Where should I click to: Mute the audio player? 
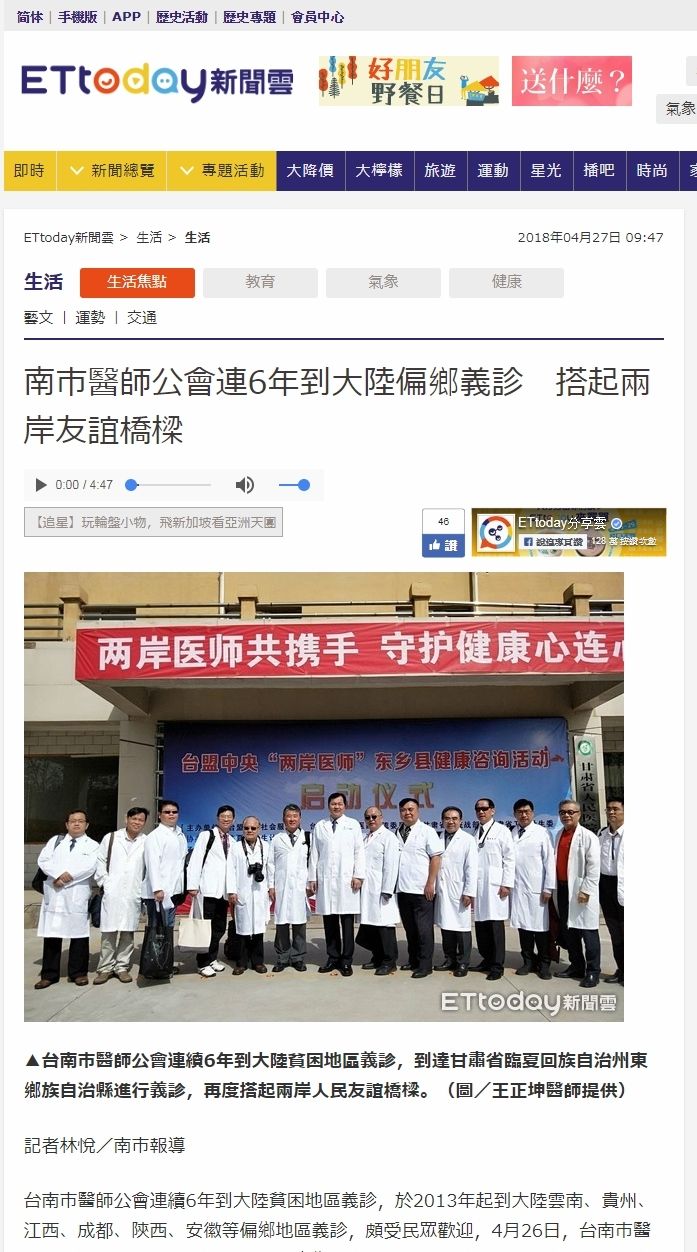(244, 485)
